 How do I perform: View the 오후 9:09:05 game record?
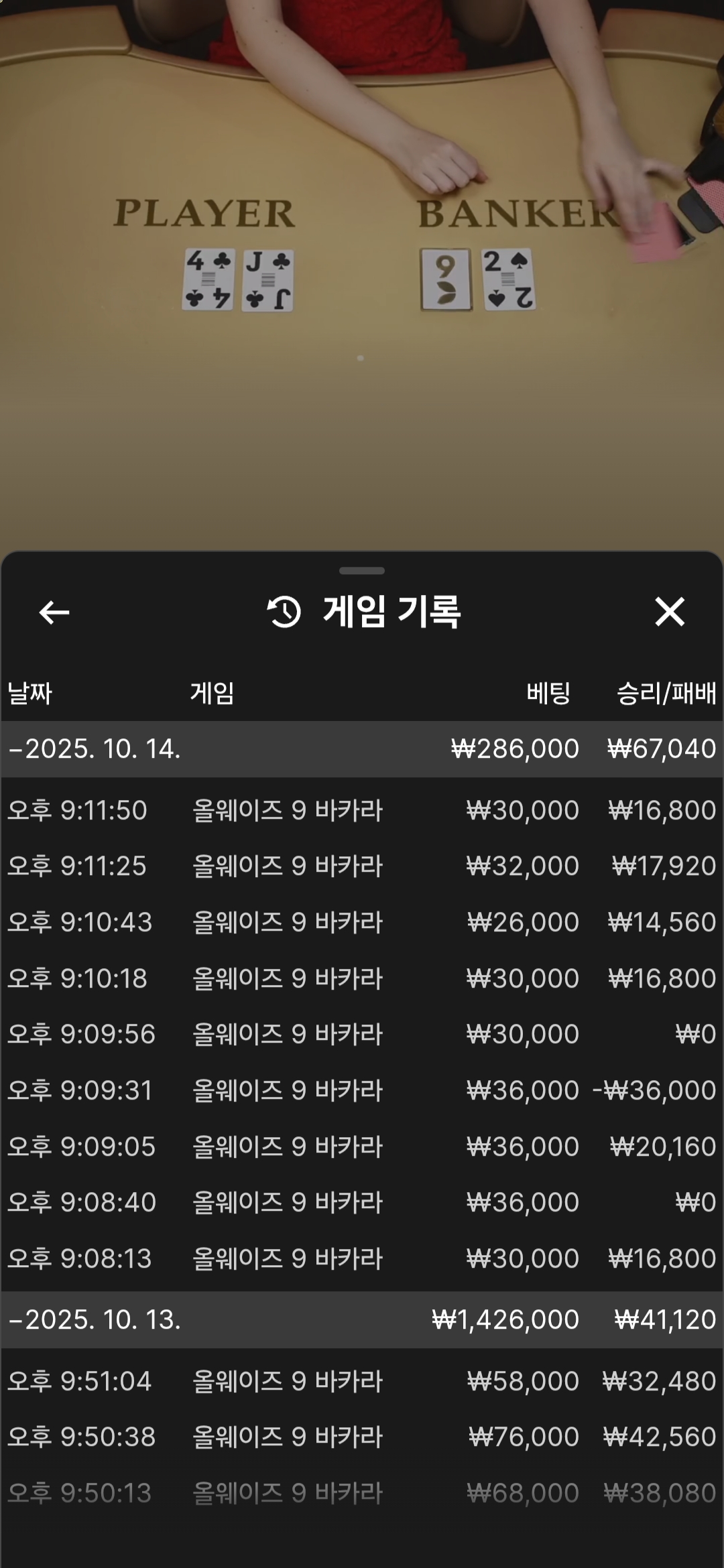pos(362,1147)
